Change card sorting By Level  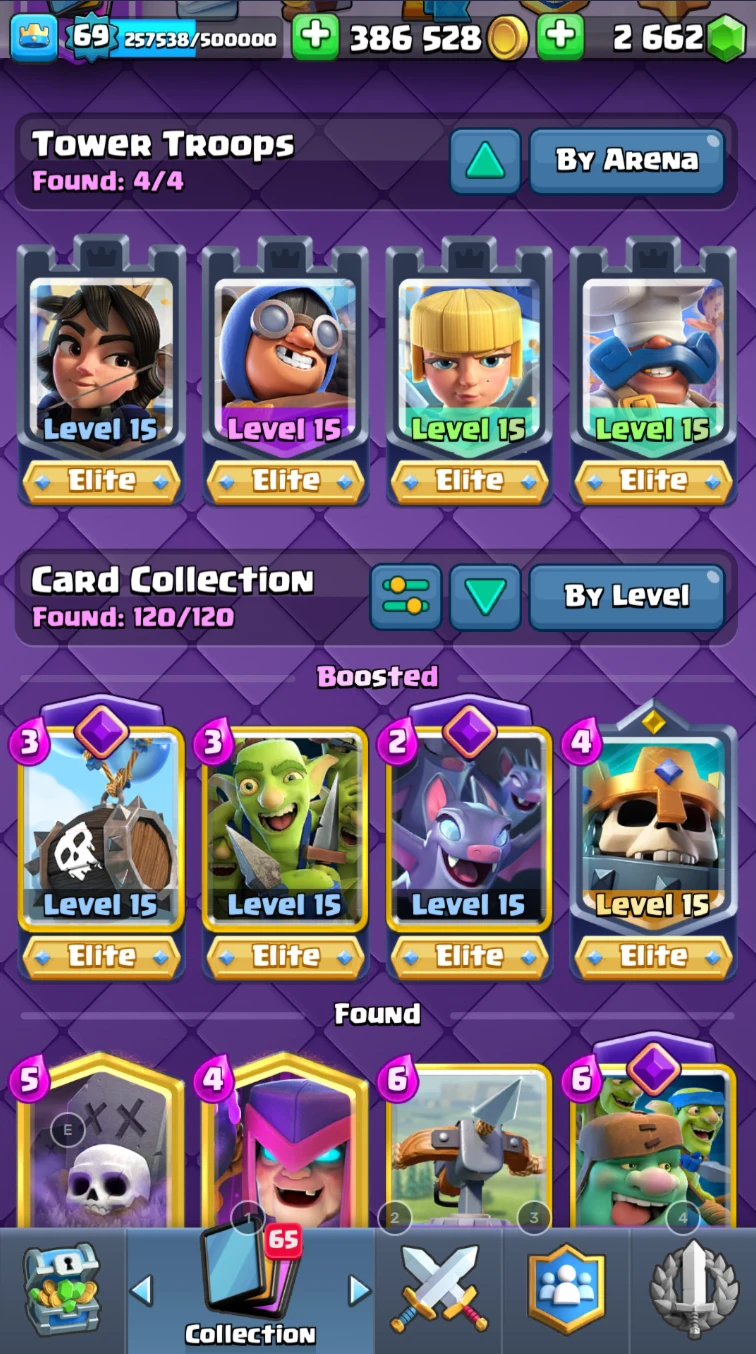pyautogui.click(x=627, y=596)
